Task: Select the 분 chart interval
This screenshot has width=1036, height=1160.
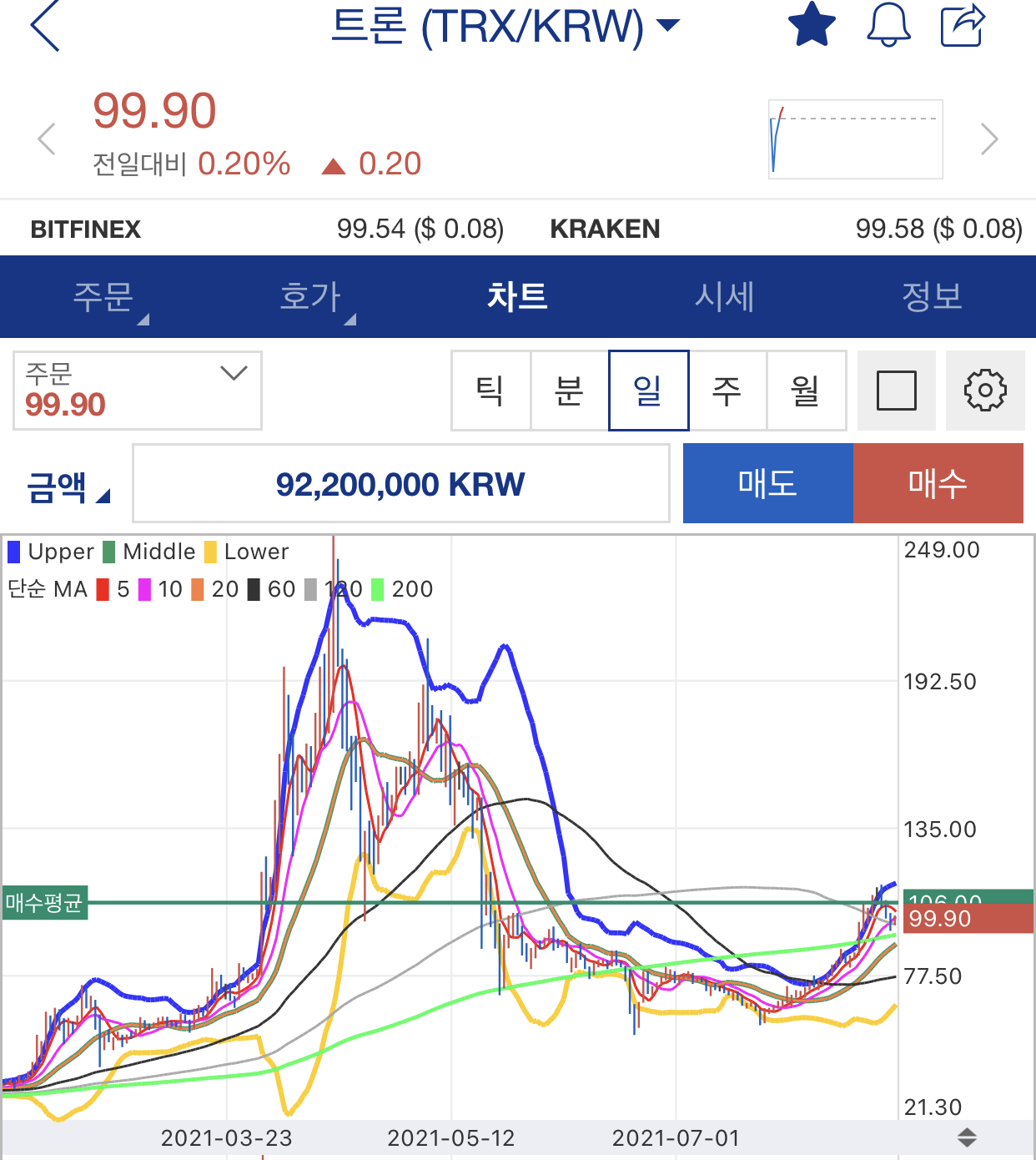Action: tap(569, 390)
